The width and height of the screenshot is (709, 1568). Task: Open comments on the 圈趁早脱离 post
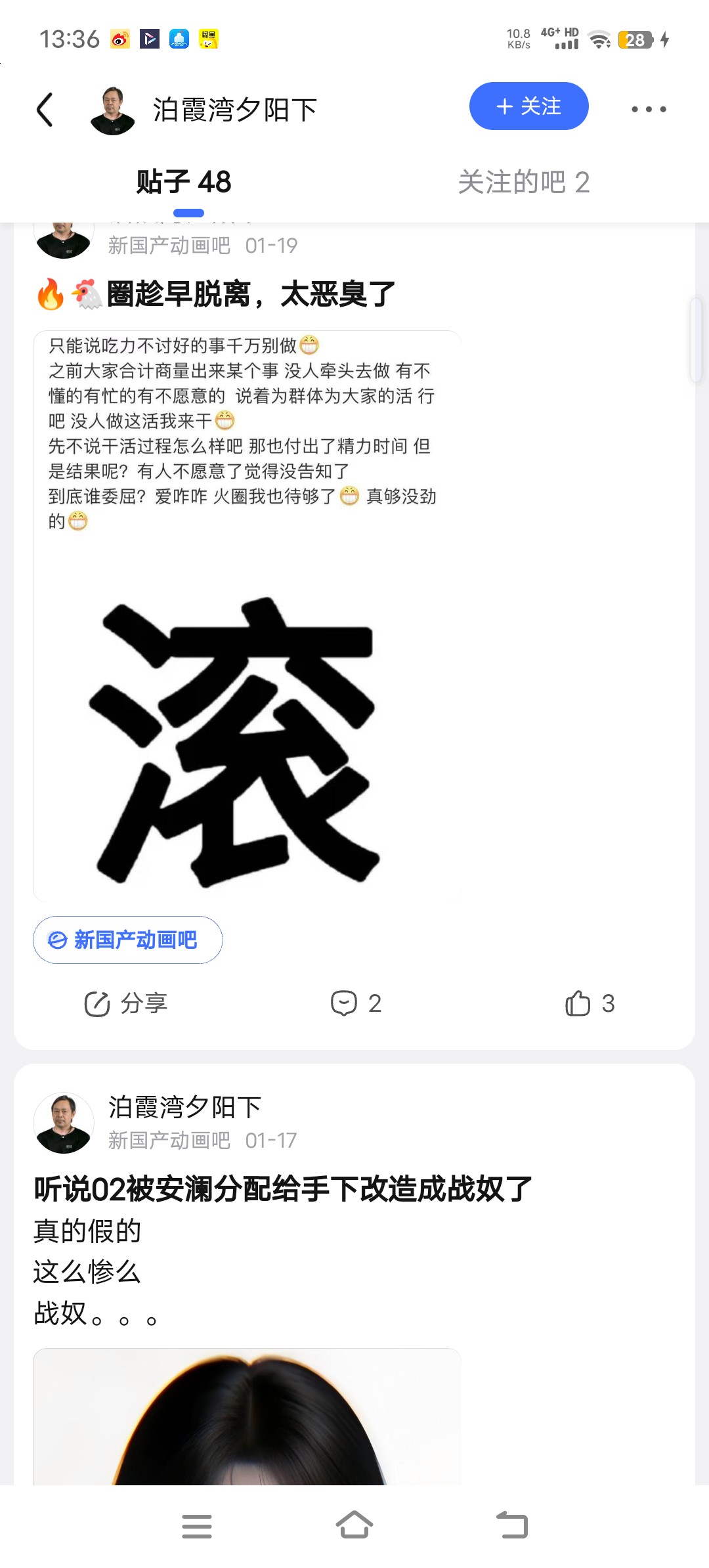356,1003
